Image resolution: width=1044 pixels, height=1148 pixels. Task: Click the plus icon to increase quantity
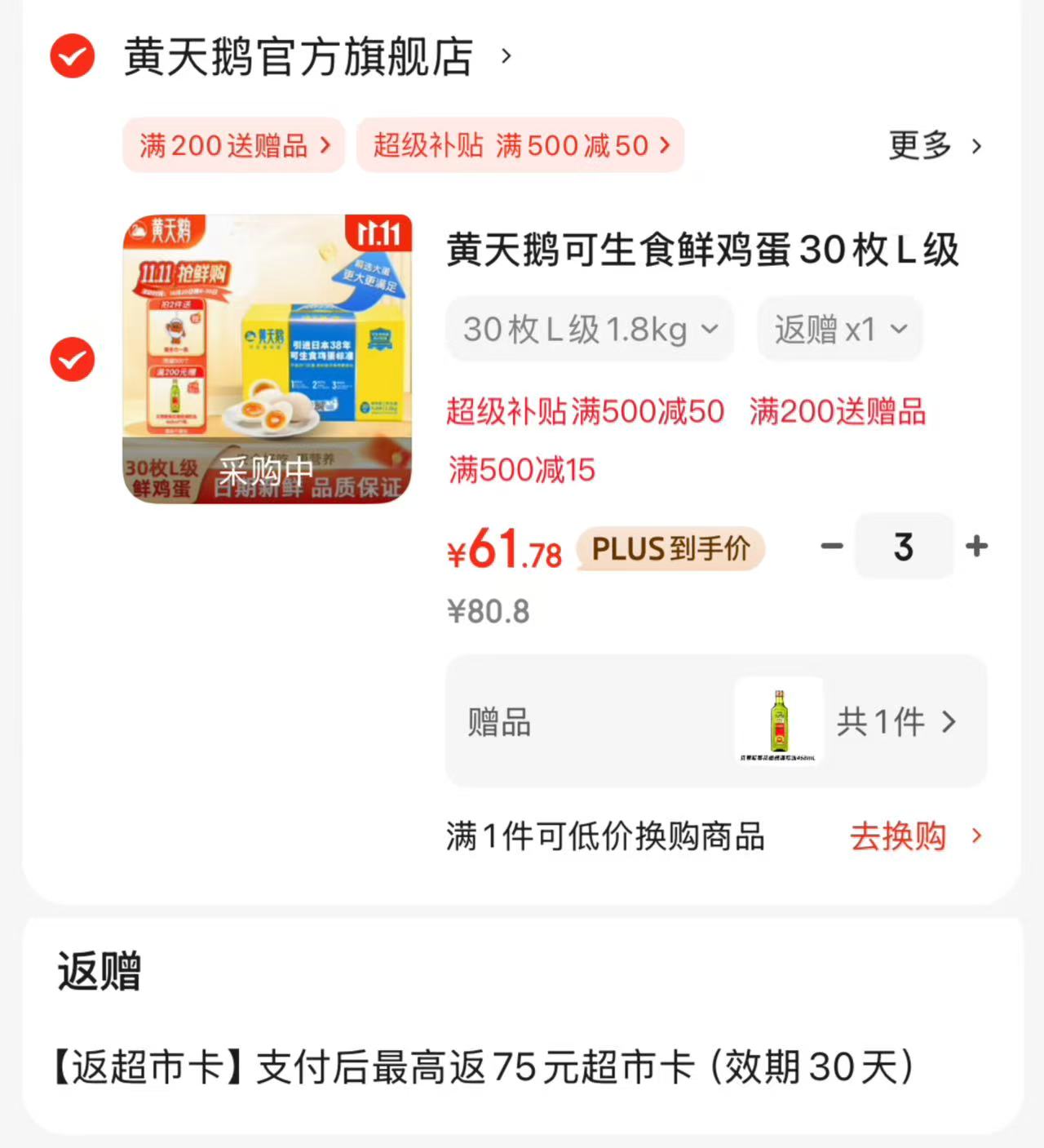(977, 547)
